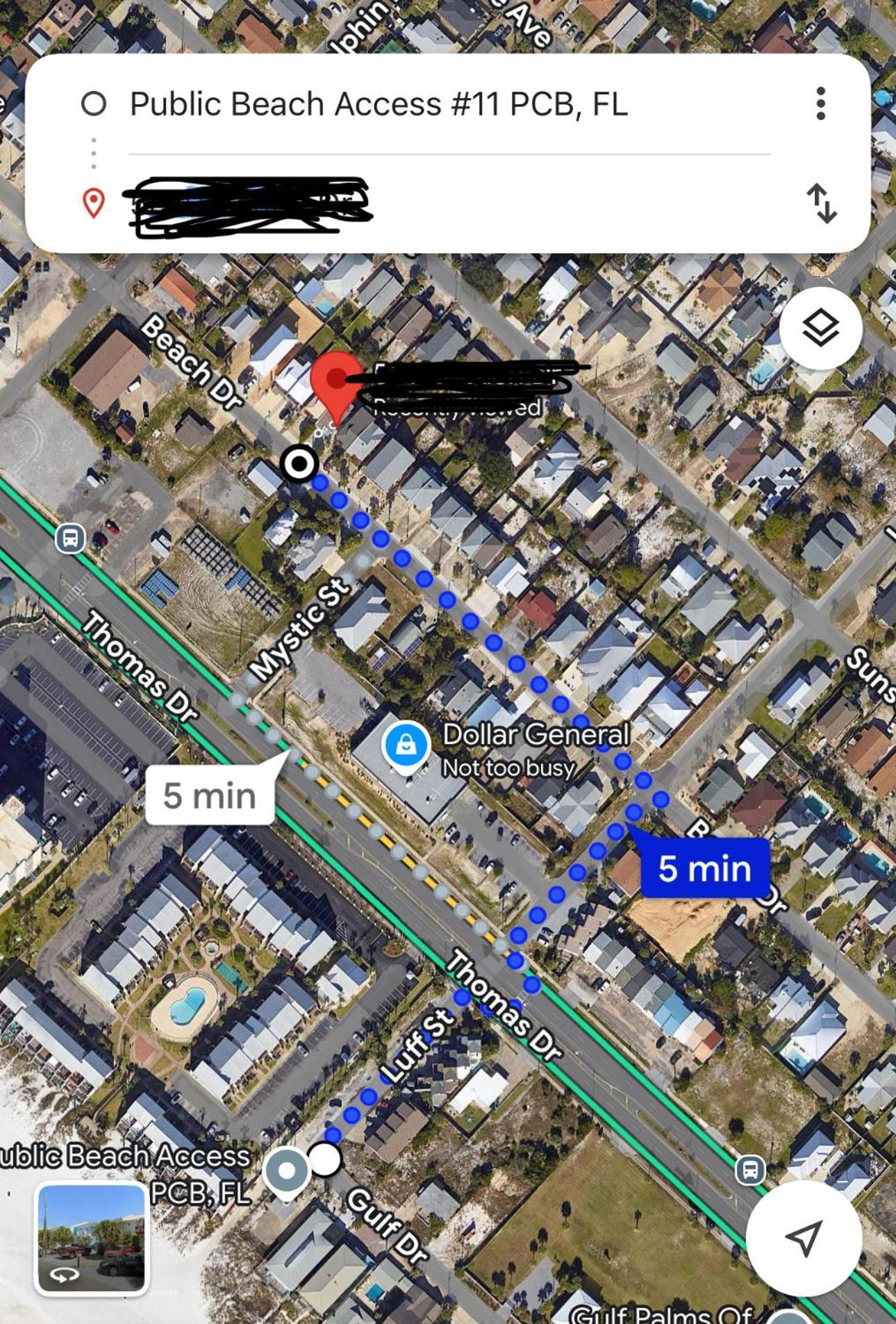Open the map layers button
The width and height of the screenshot is (896, 1324).
pyautogui.click(x=820, y=328)
